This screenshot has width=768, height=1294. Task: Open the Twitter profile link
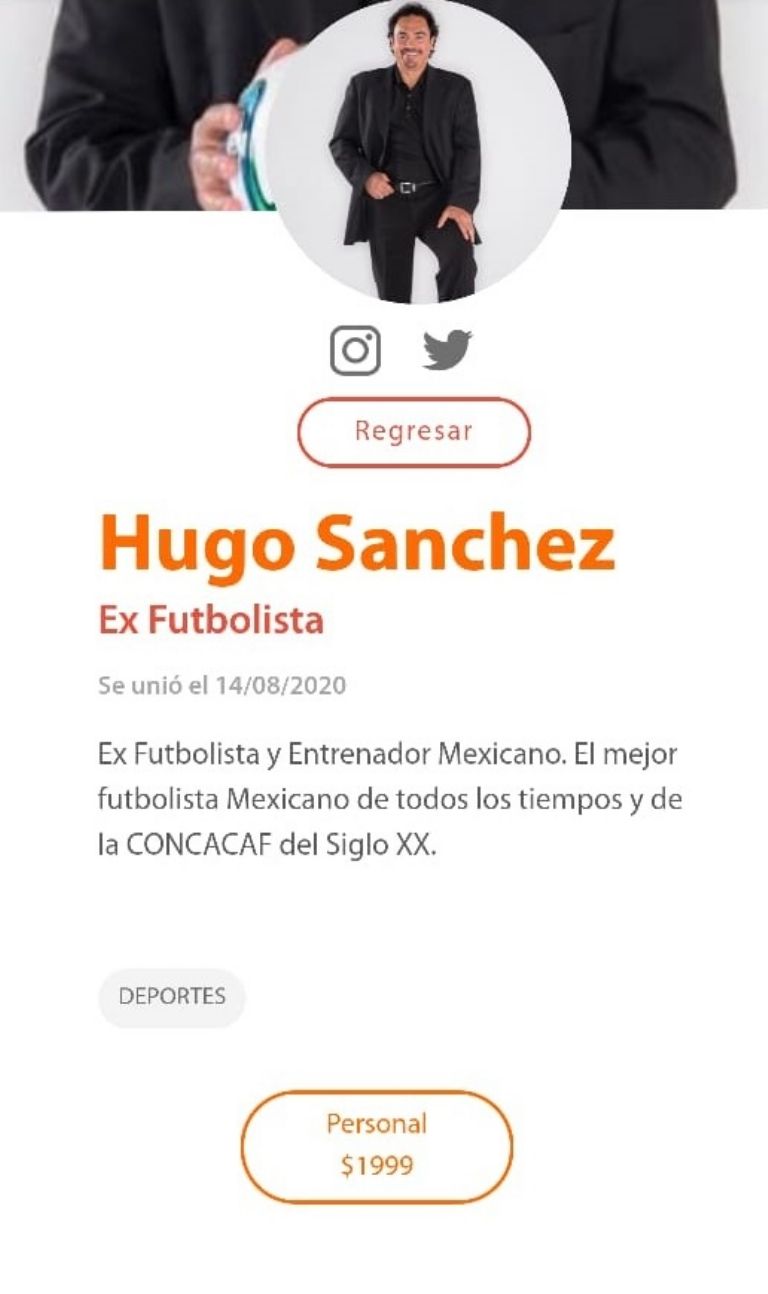[x=447, y=350]
